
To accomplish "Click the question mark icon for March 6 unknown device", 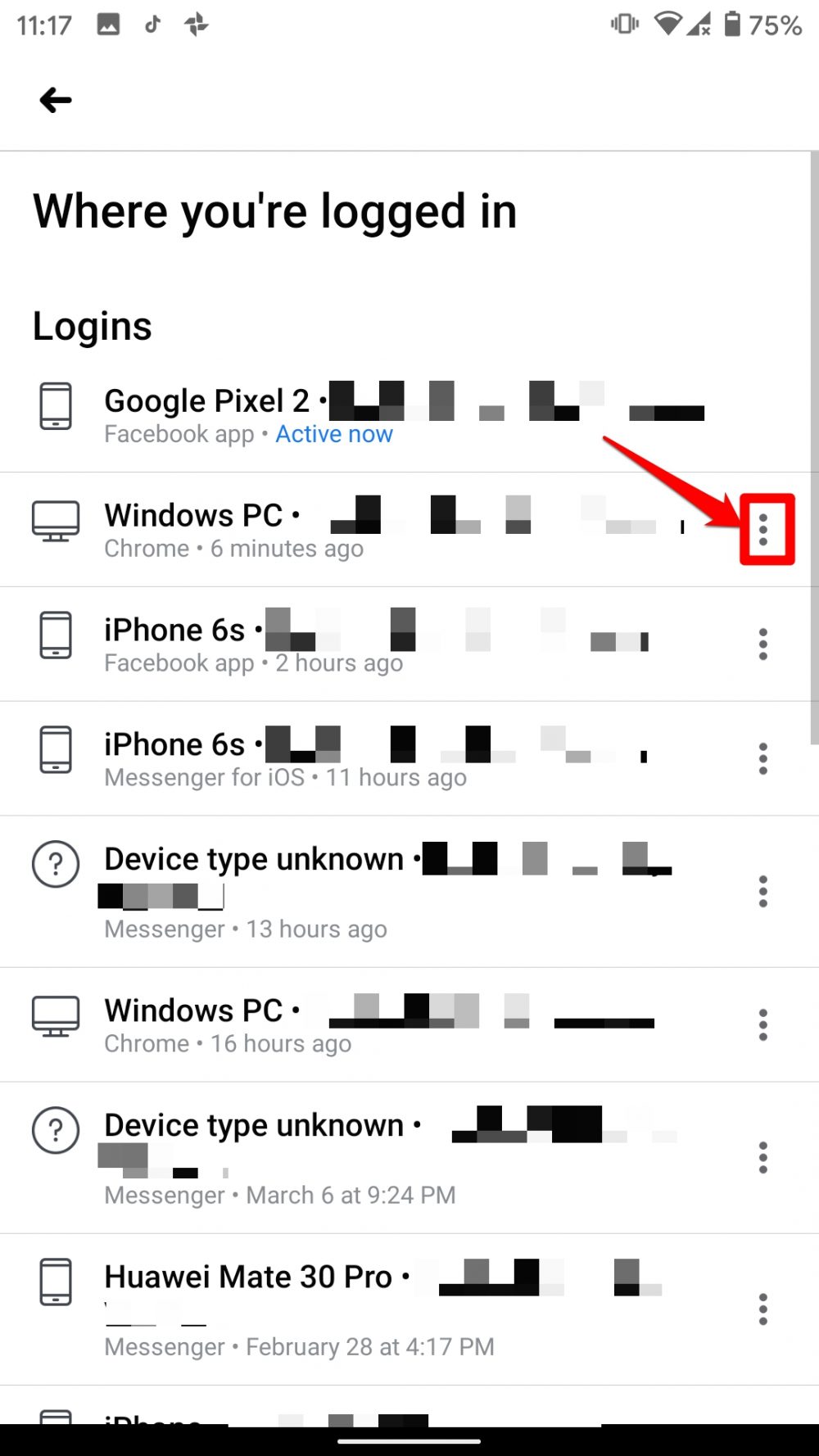I will tap(55, 1132).
